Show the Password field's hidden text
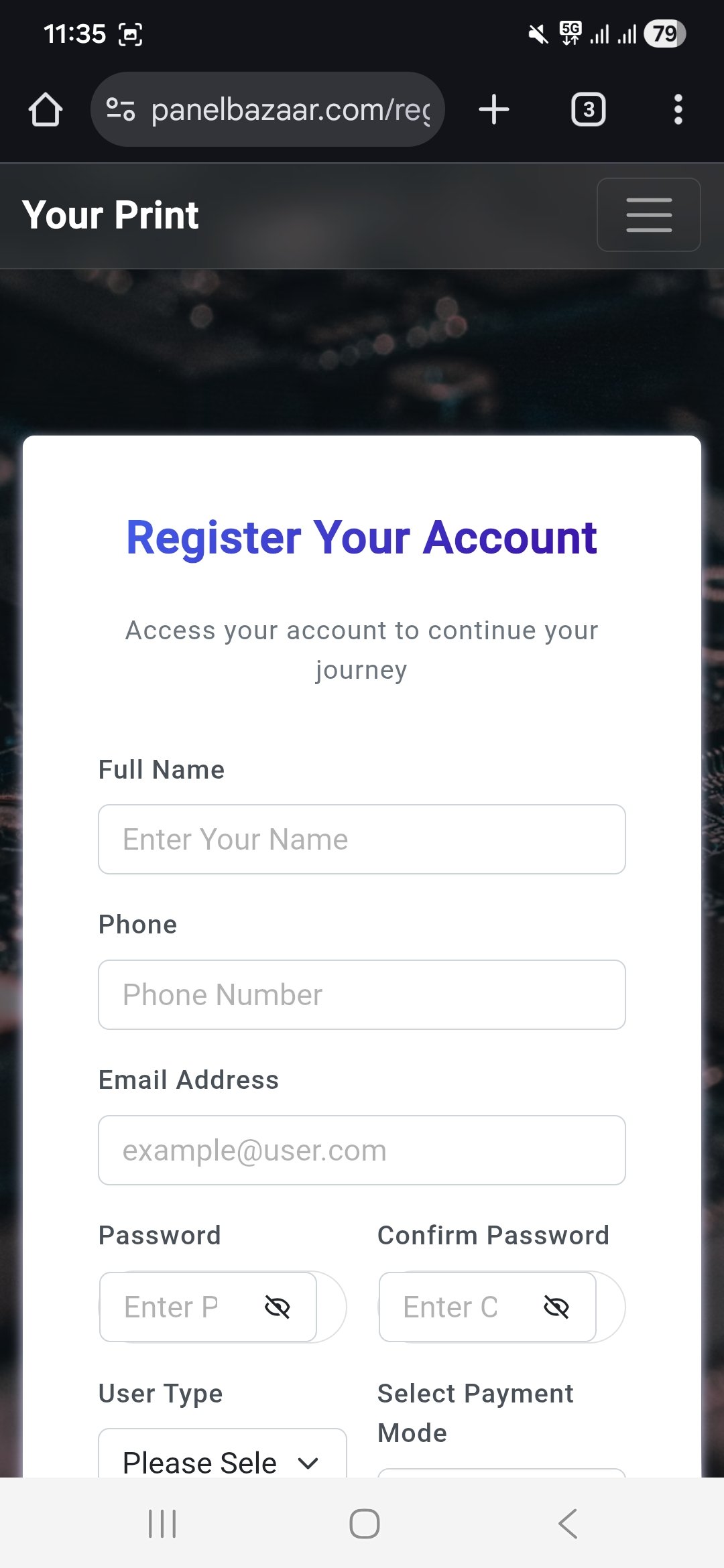Viewport: 724px width, 1568px height. (278, 1307)
